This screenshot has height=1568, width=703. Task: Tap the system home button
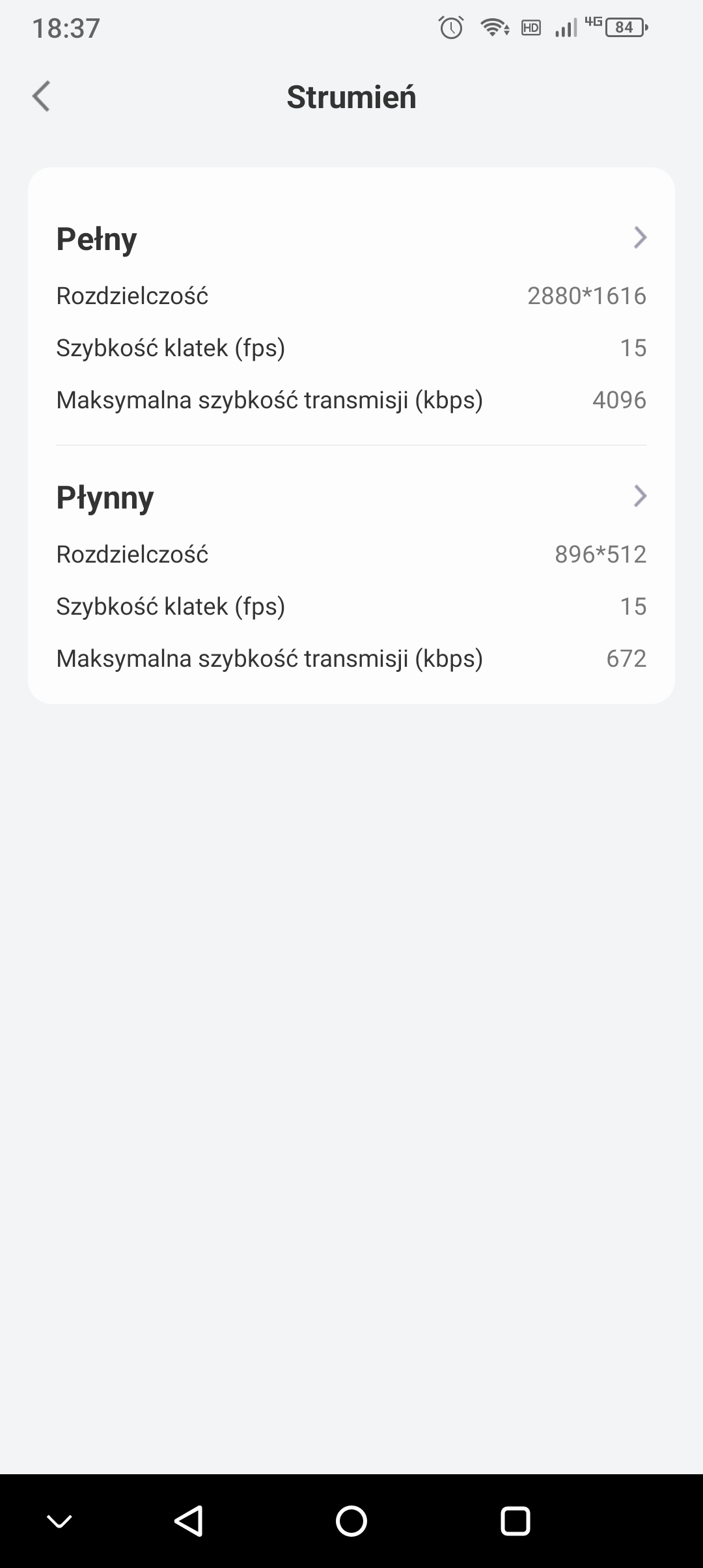[351, 1521]
